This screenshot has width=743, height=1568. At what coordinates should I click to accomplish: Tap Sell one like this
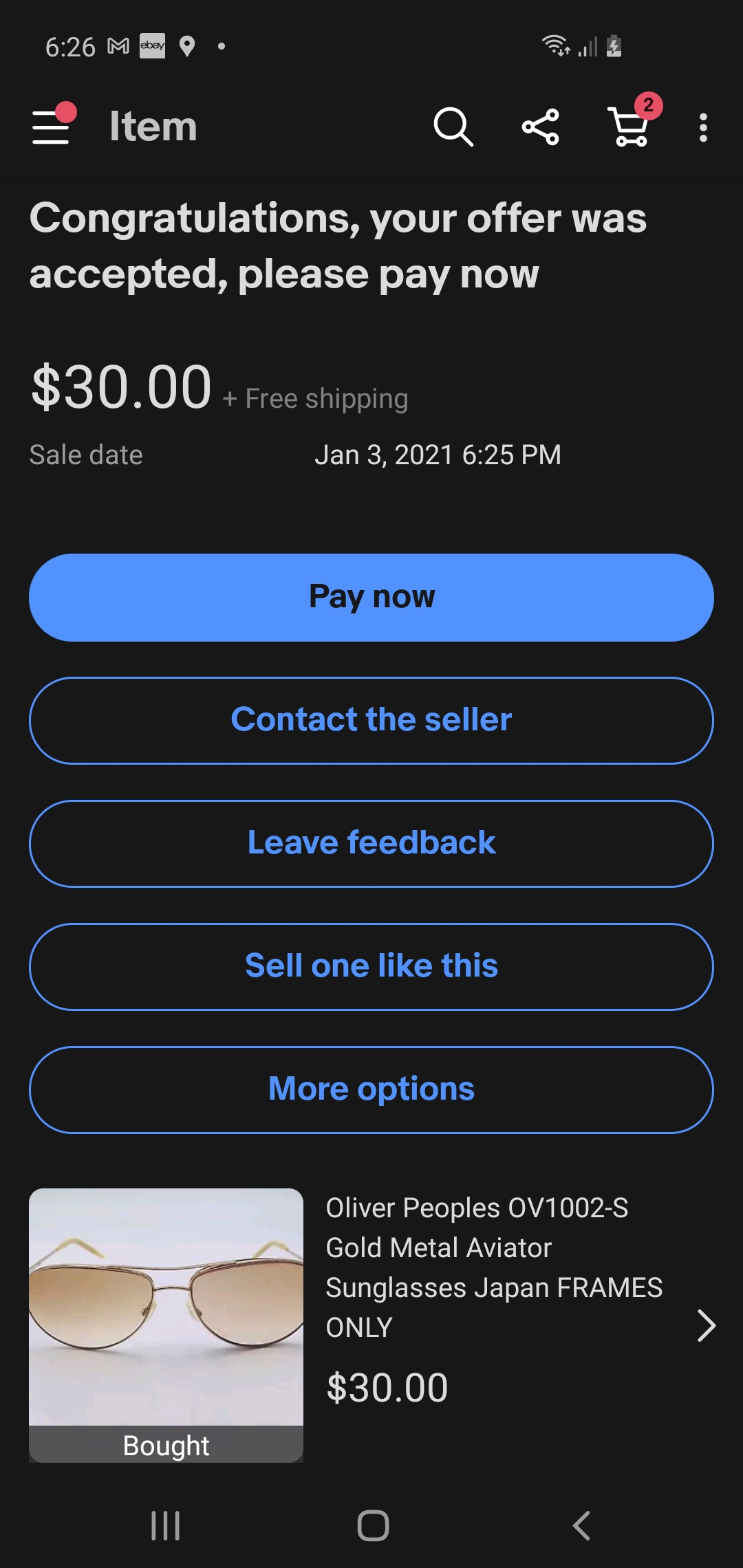tap(371, 966)
